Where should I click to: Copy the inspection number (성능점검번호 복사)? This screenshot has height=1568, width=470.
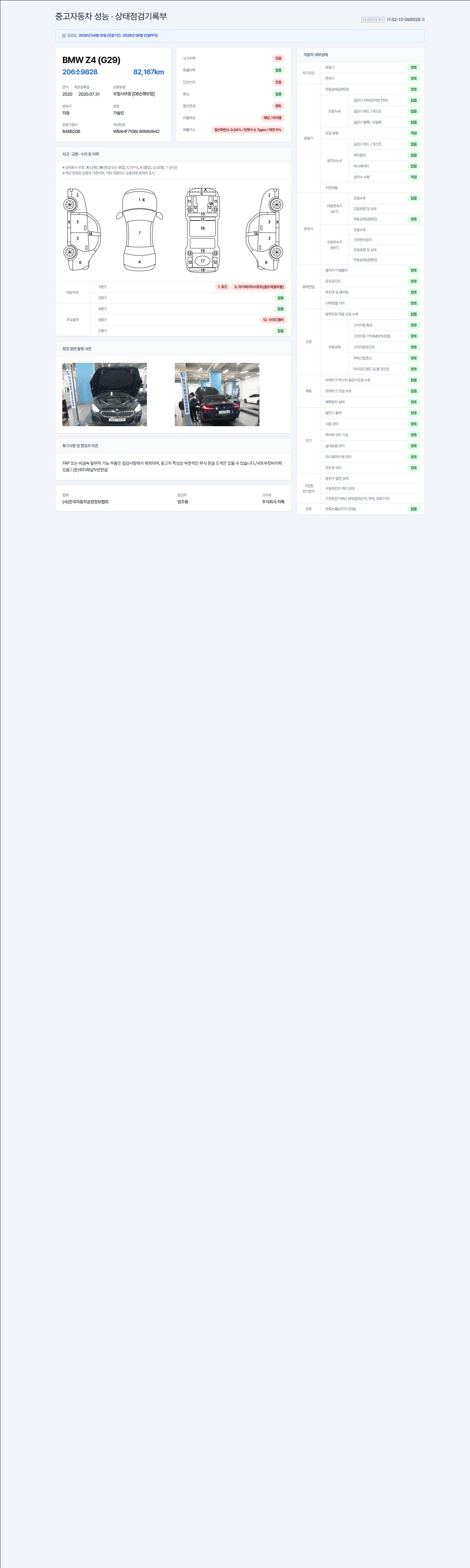373,19
